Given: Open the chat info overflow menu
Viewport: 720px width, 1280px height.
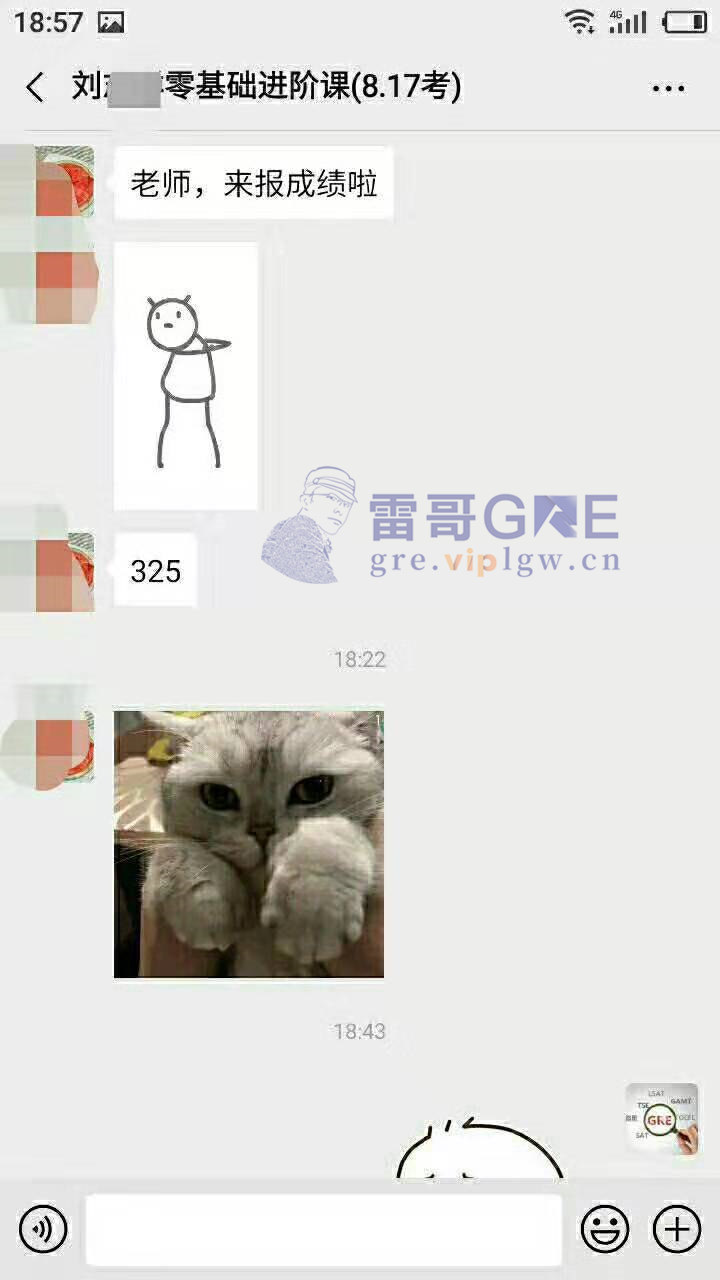Looking at the screenshot, I should coord(668,88).
